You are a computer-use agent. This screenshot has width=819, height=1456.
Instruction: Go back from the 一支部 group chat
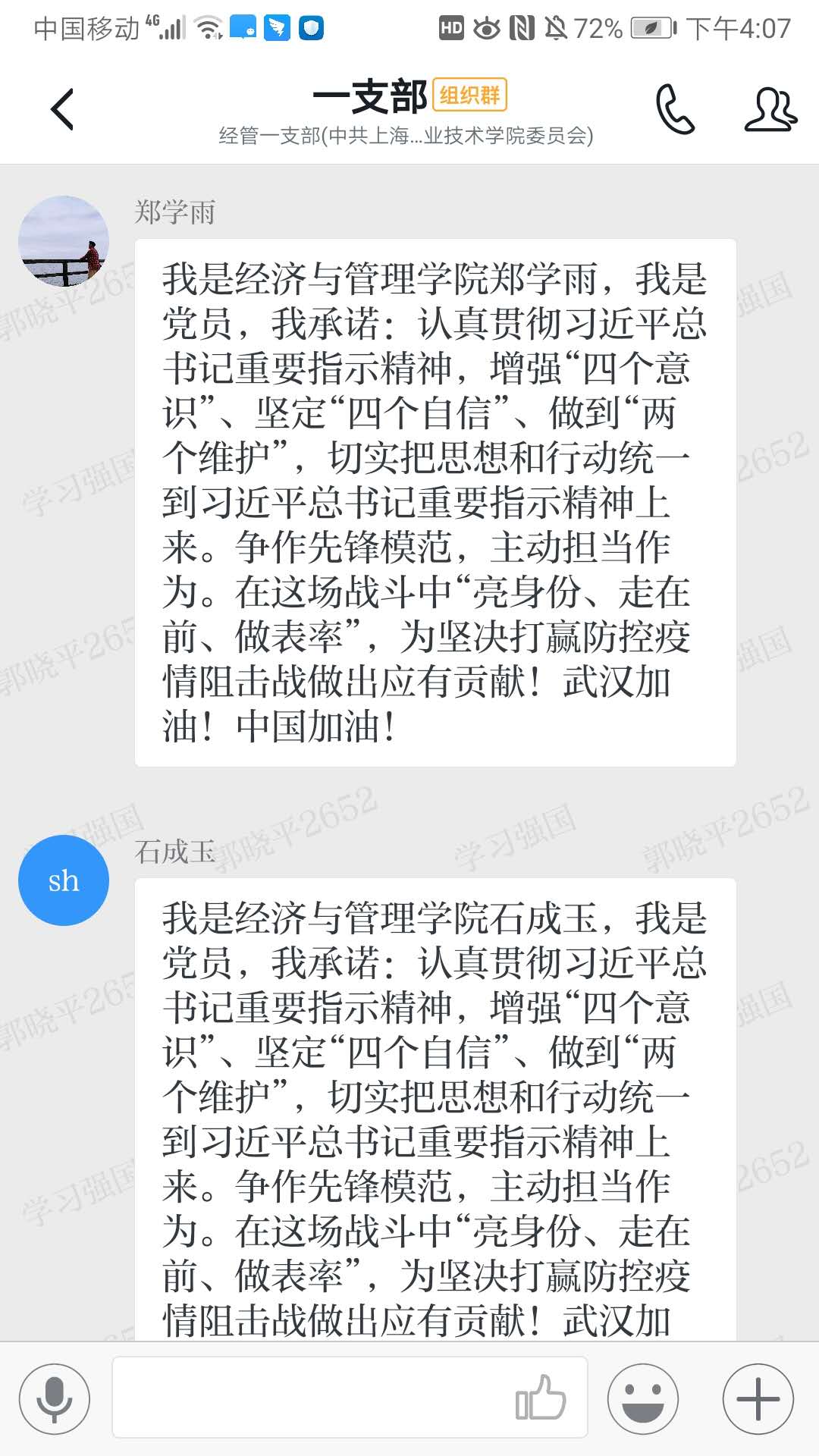point(62,110)
